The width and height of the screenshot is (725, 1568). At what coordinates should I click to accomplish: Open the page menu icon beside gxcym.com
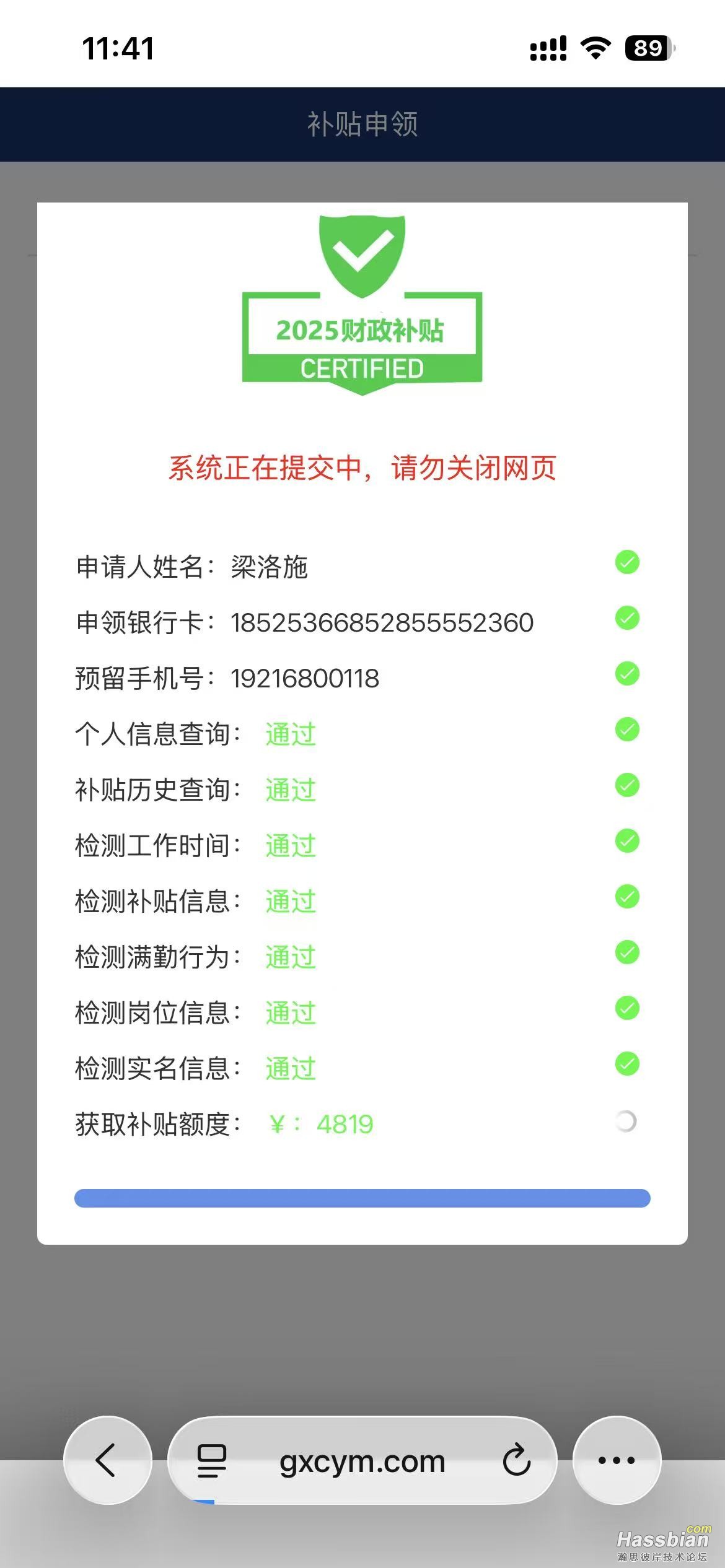(212, 1461)
